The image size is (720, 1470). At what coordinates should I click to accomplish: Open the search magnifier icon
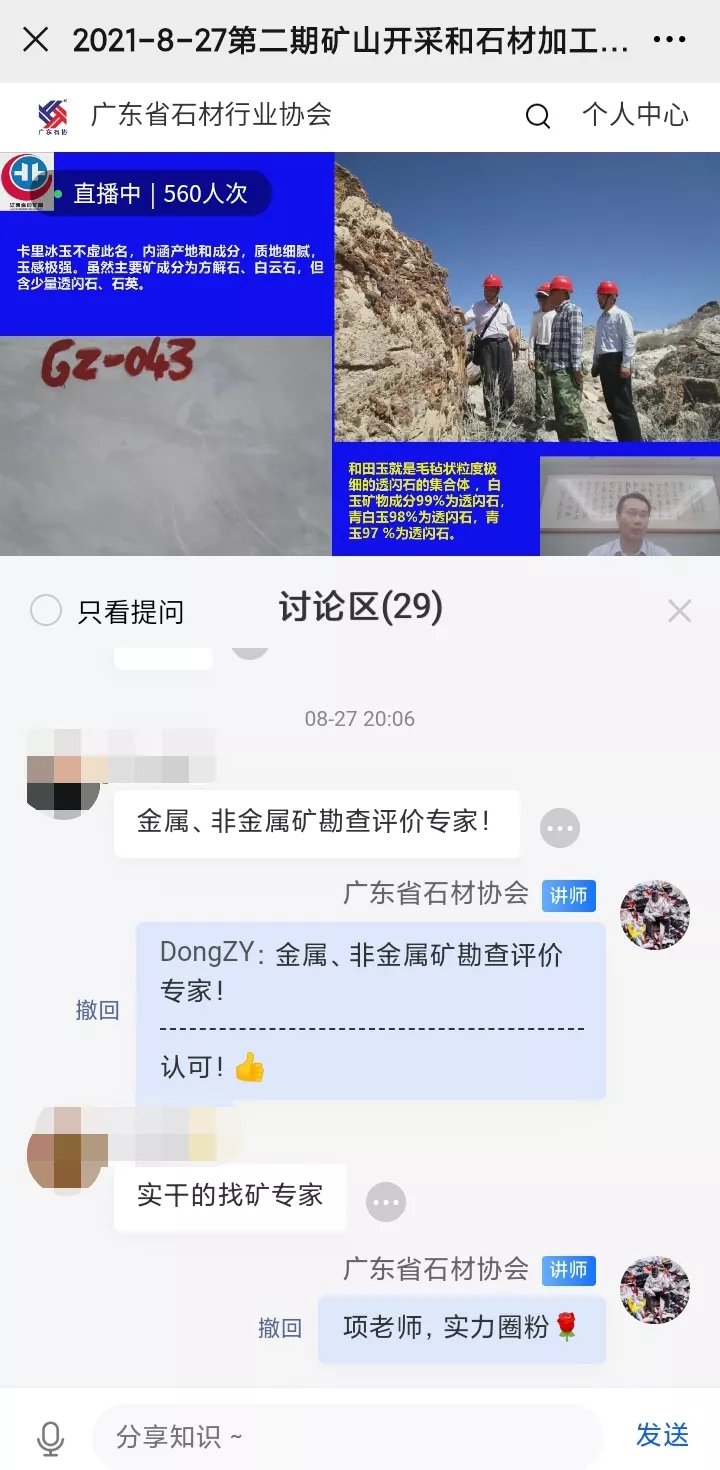(538, 116)
